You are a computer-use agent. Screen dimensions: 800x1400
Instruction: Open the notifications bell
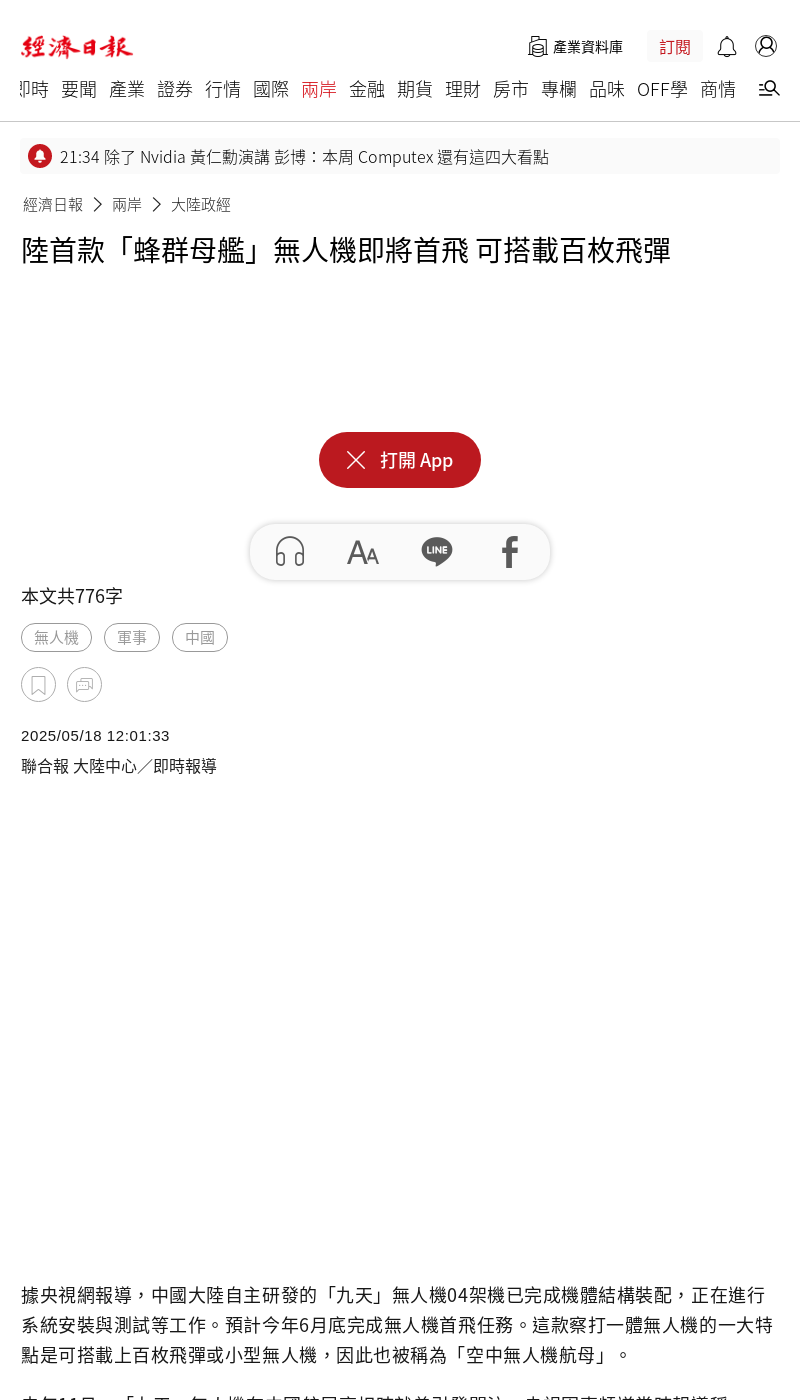pos(727,47)
